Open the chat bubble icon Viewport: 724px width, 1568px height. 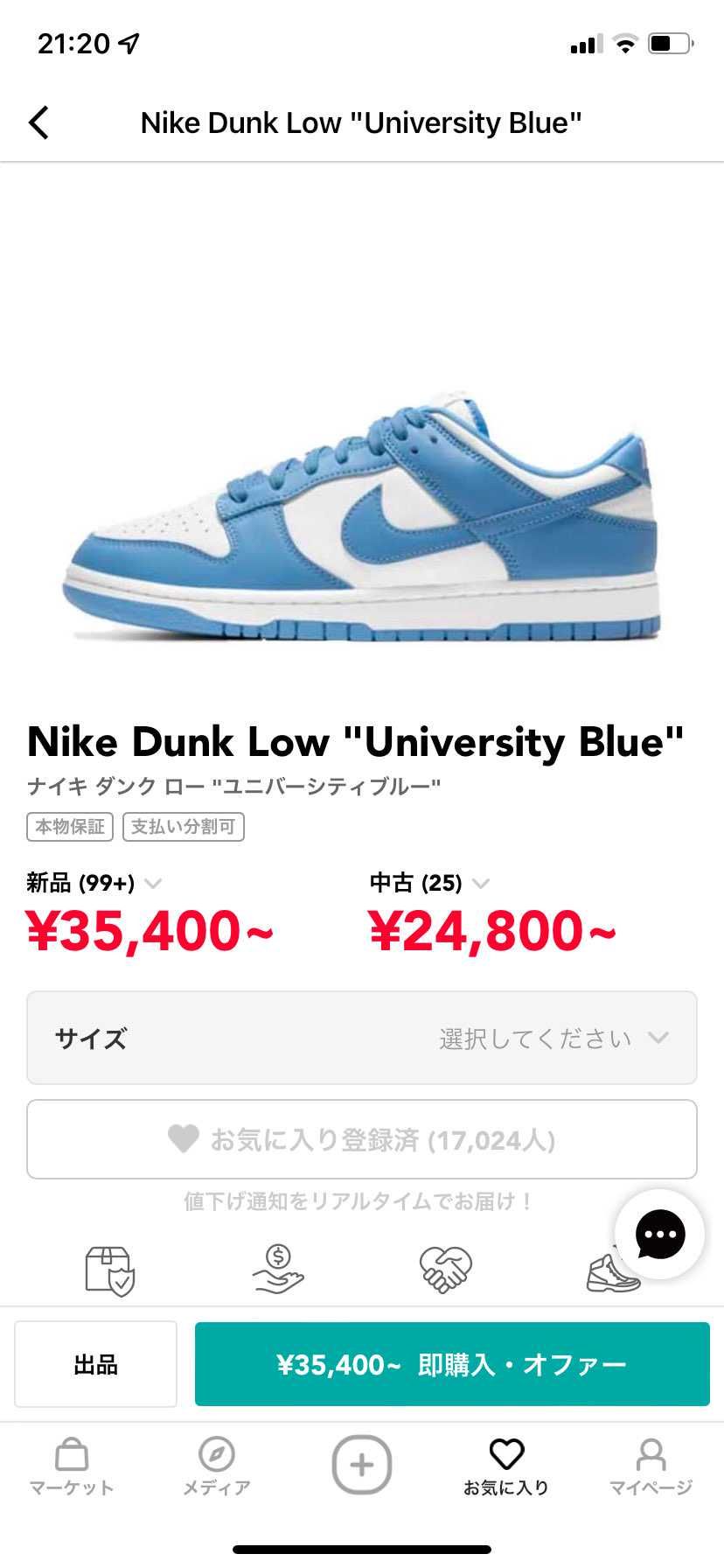(660, 1235)
